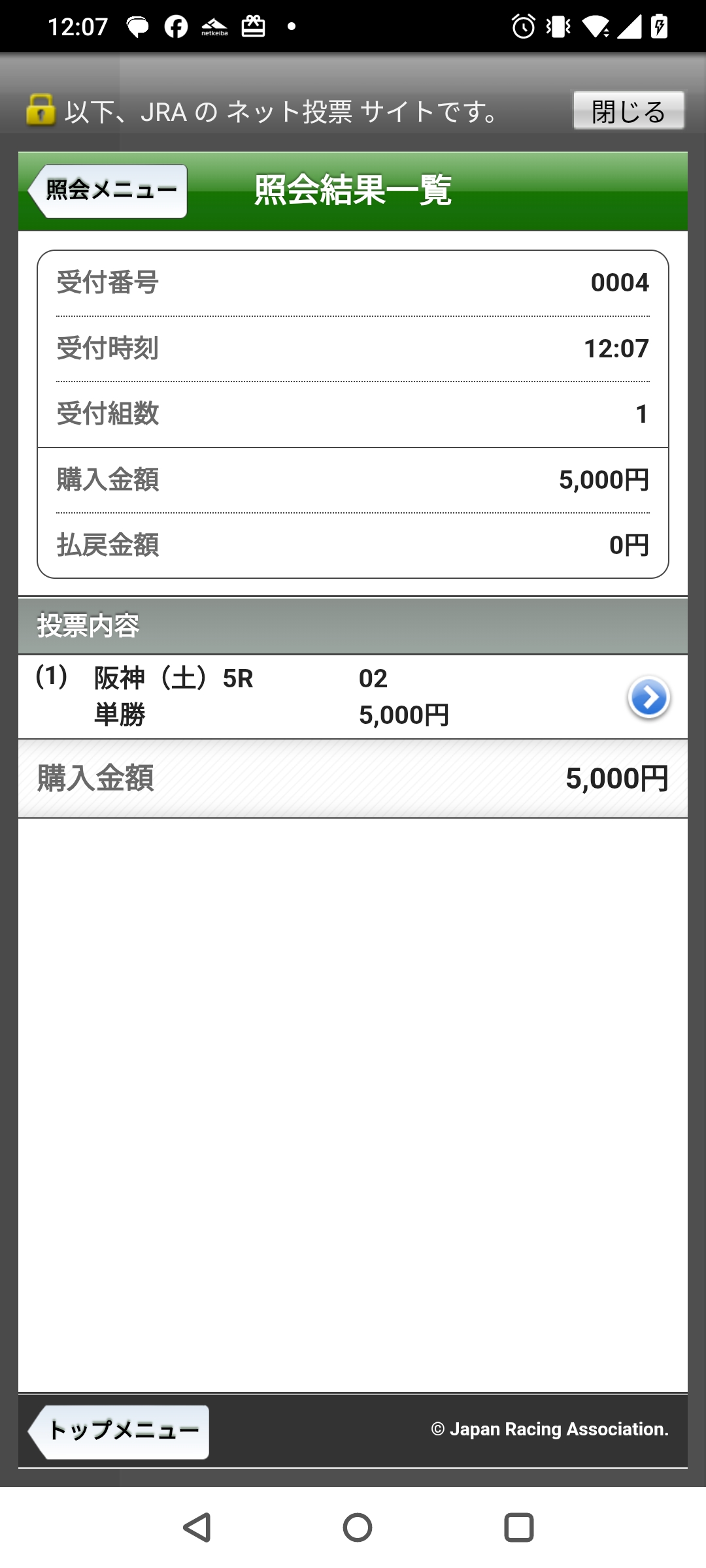Open the 阪神 5R 単勝 bet details
The width and height of the screenshot is (706, 1568).
click(x=648, y=697)
